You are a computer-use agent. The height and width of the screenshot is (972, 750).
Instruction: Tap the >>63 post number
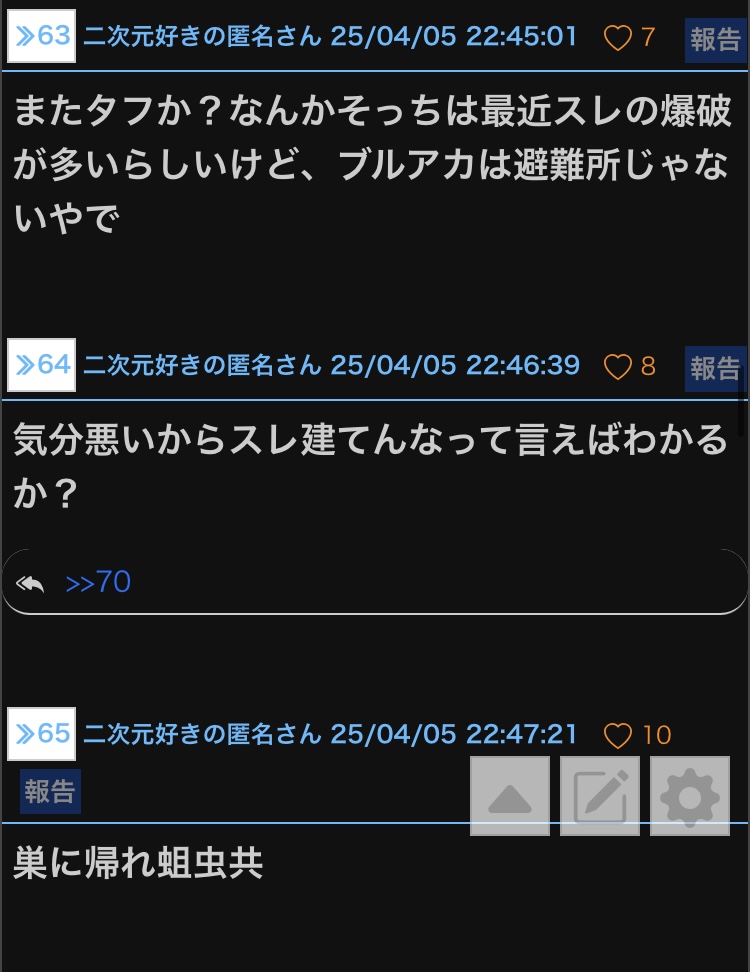click(x=42, y=36)
